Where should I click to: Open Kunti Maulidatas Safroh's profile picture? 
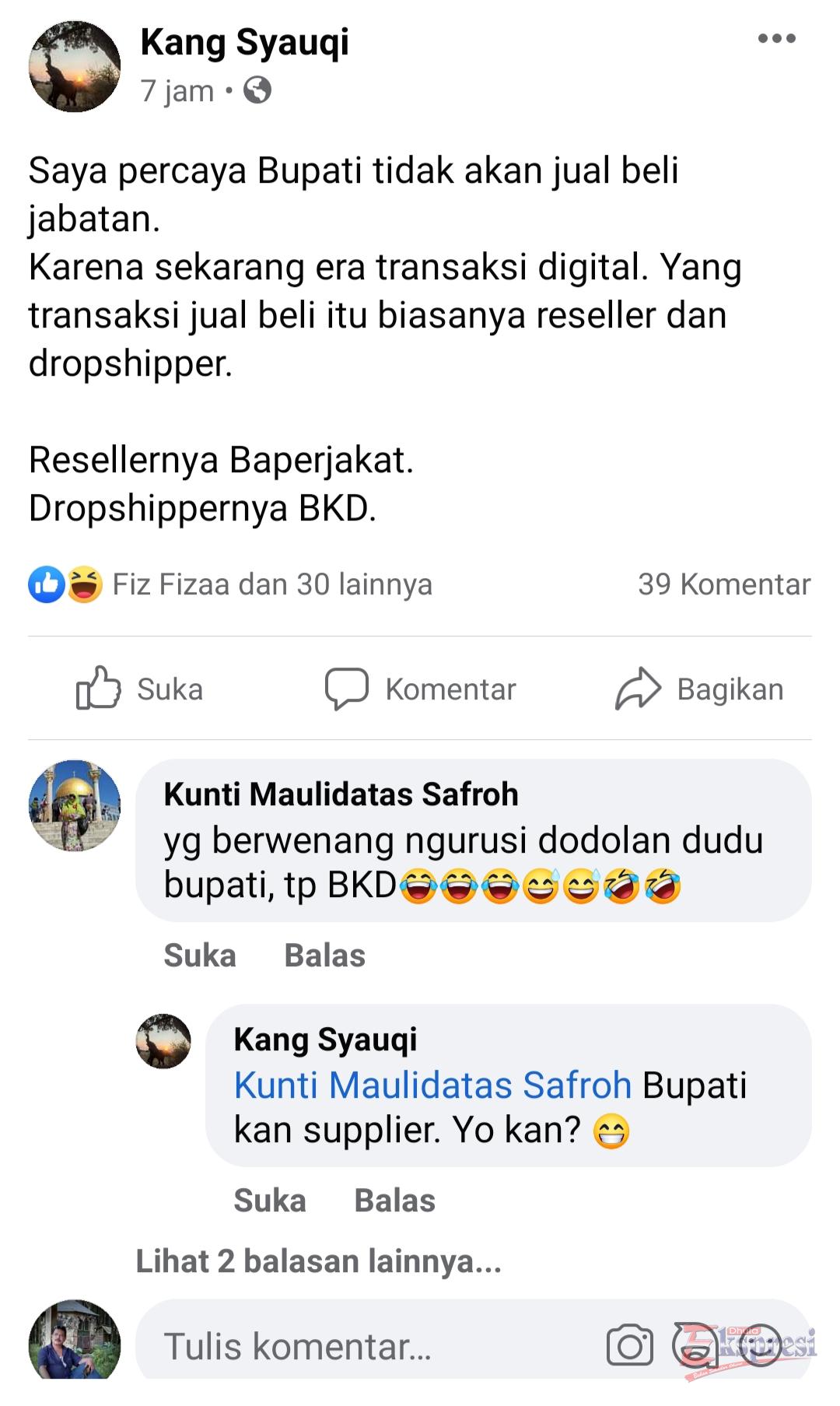(x=75, y=805)
